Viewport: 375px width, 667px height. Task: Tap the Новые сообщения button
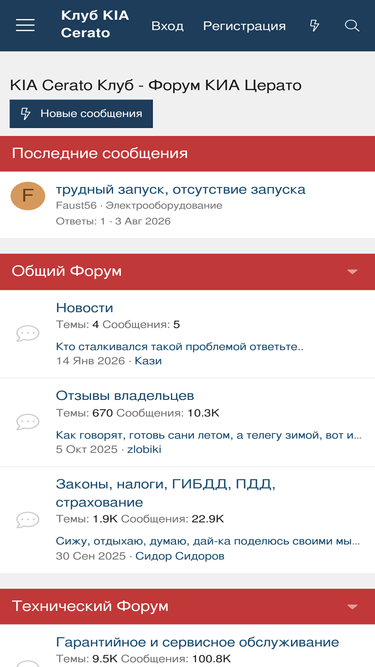(81, 114)
